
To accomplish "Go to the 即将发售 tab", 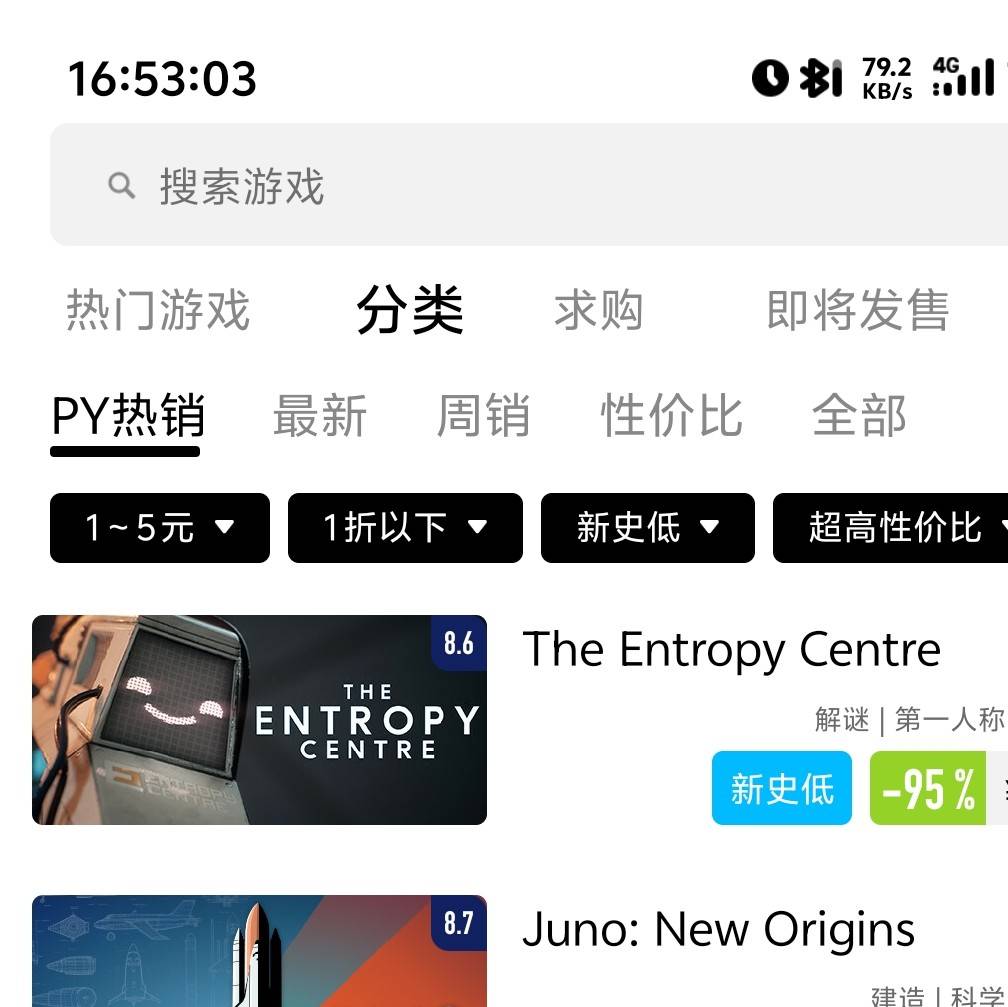I will [857, 310].
